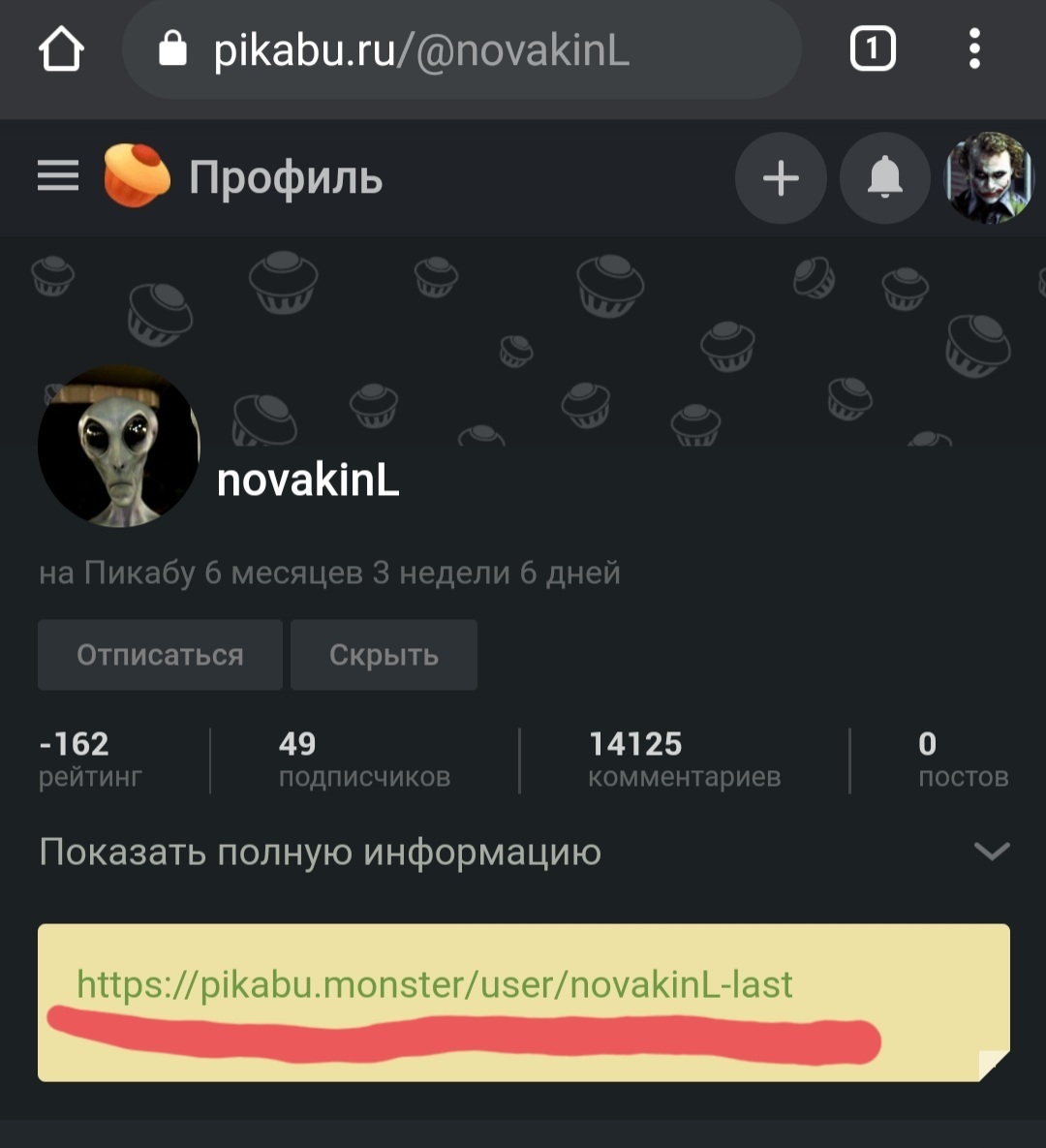
Task: View novakinL's profile picture
Action: [117, 448]
